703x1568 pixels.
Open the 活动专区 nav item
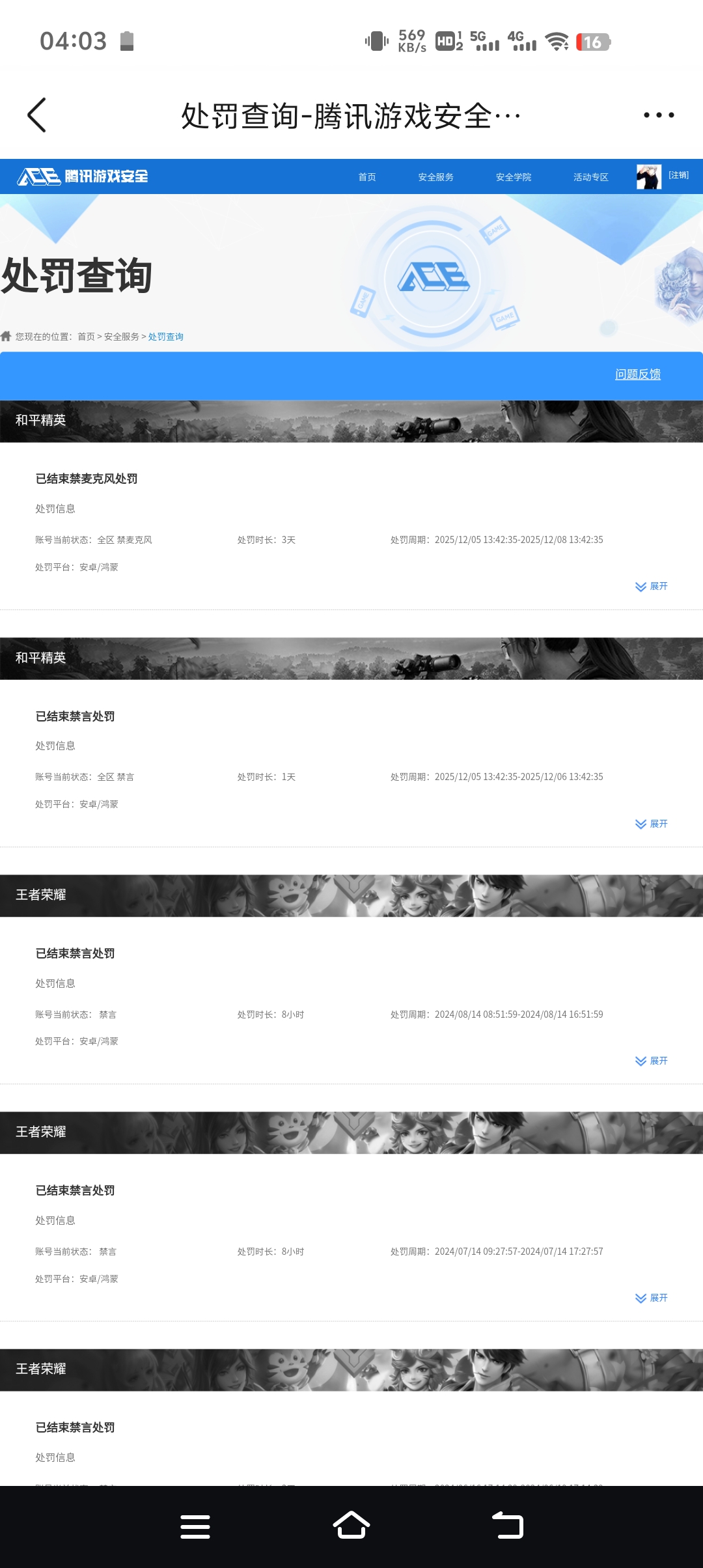pos(590,177)
